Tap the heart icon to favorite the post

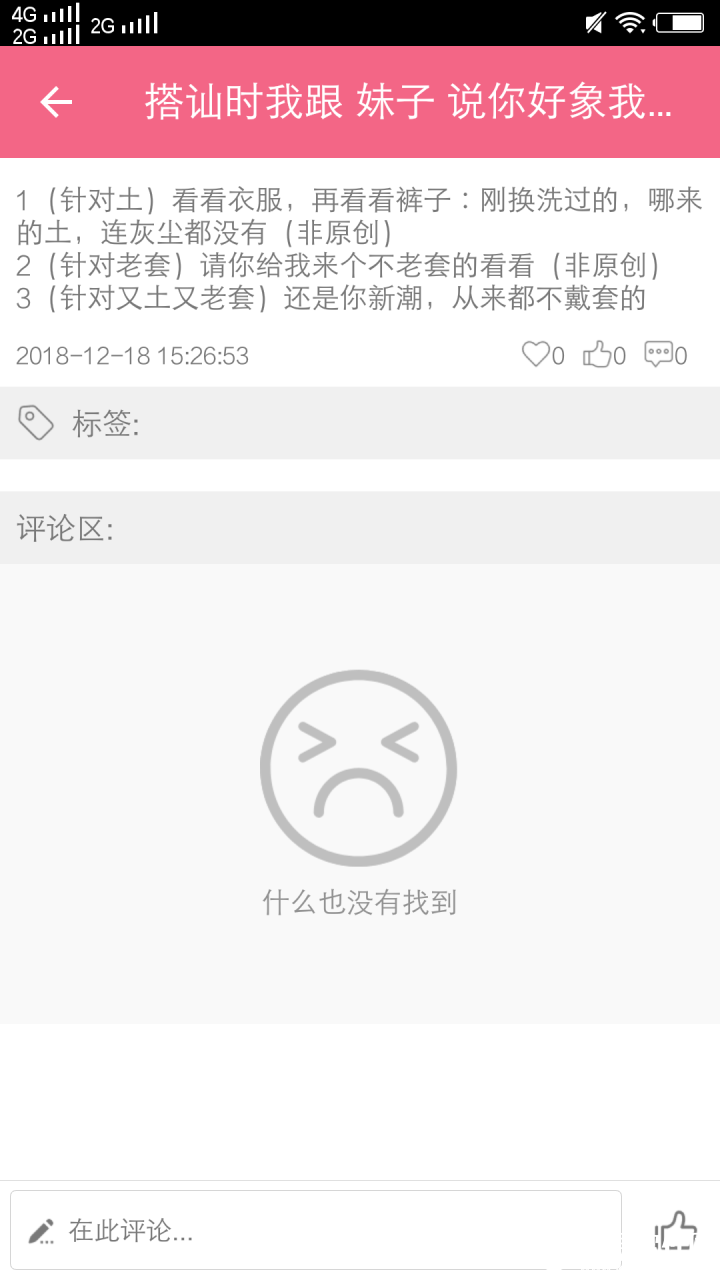point(536,354)
